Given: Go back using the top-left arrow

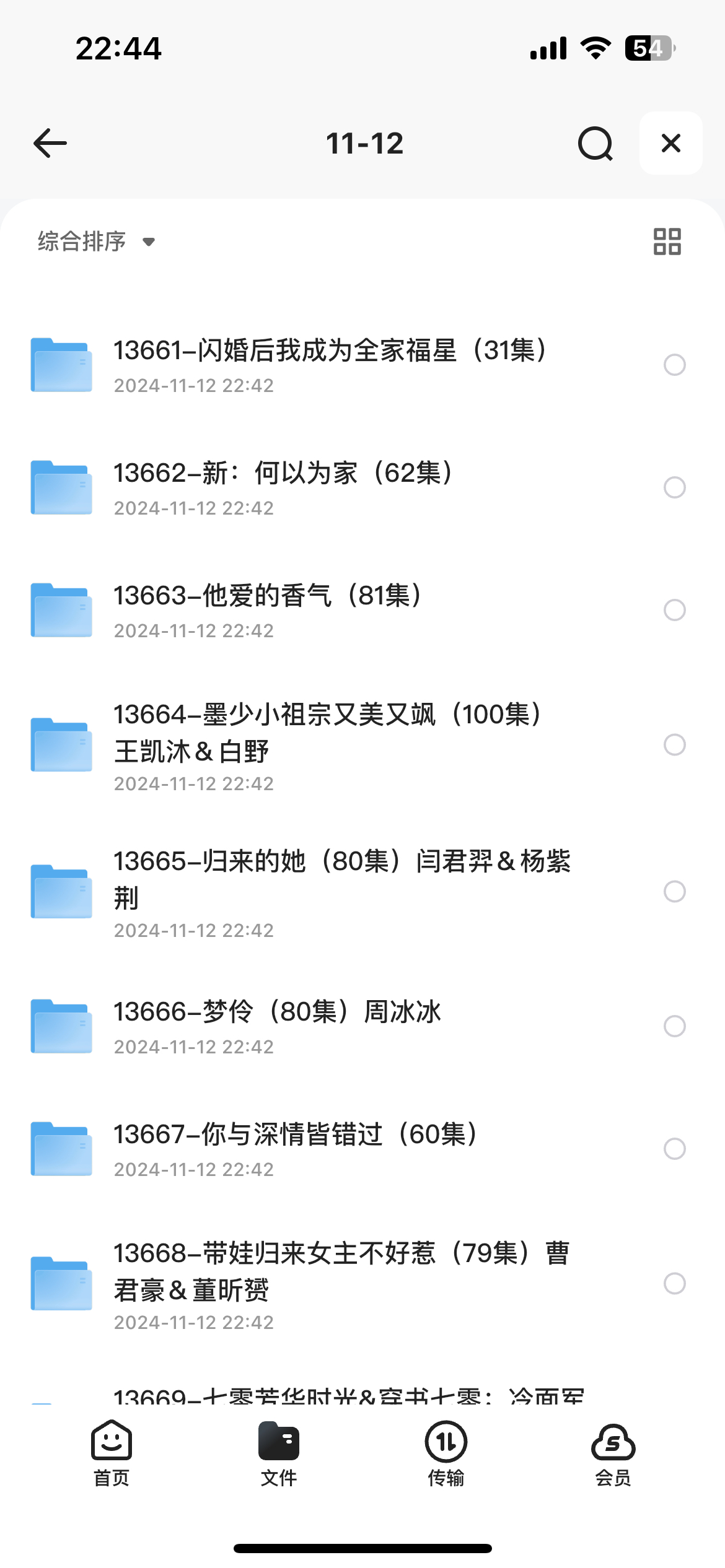Looking at the screenshot, I should click(50, 143).
